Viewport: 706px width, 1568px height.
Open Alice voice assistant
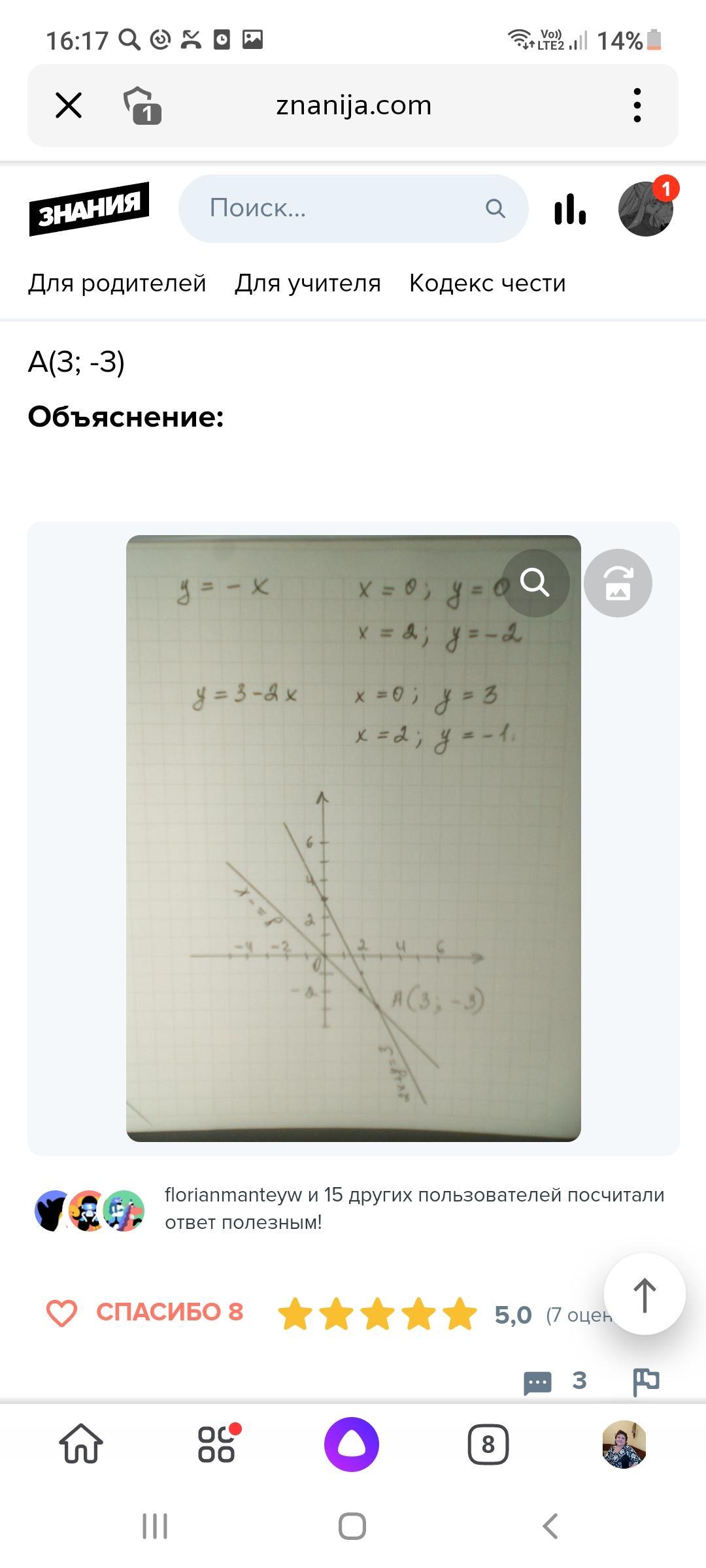coord(352,1445)
